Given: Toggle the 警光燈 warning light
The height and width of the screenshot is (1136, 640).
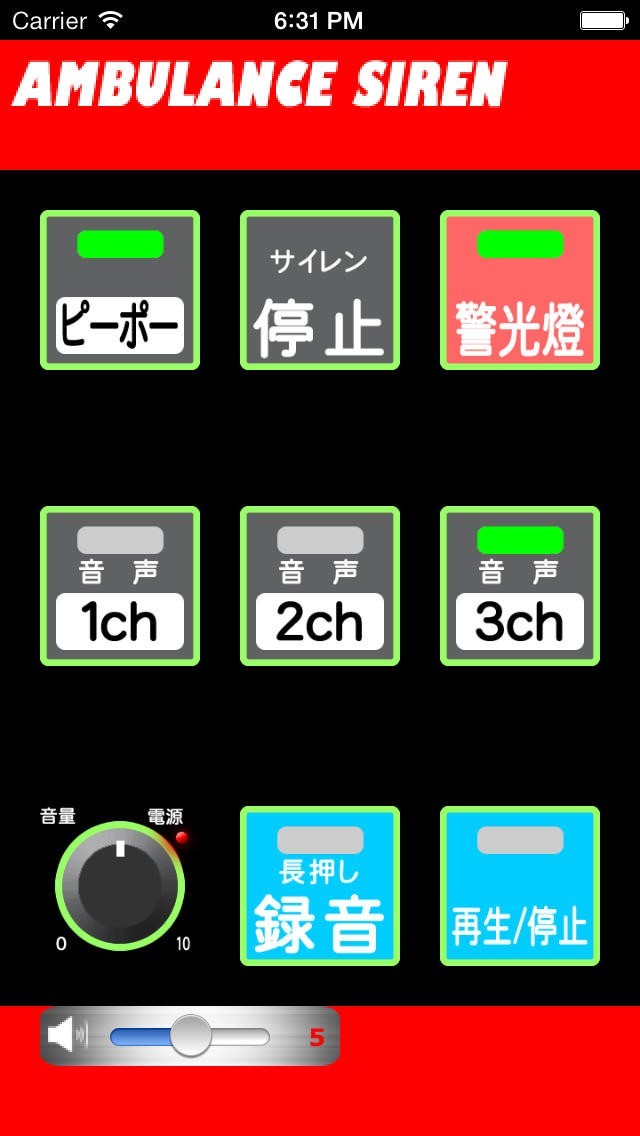Looking at the screenshot, I should [x=520, y=290].
